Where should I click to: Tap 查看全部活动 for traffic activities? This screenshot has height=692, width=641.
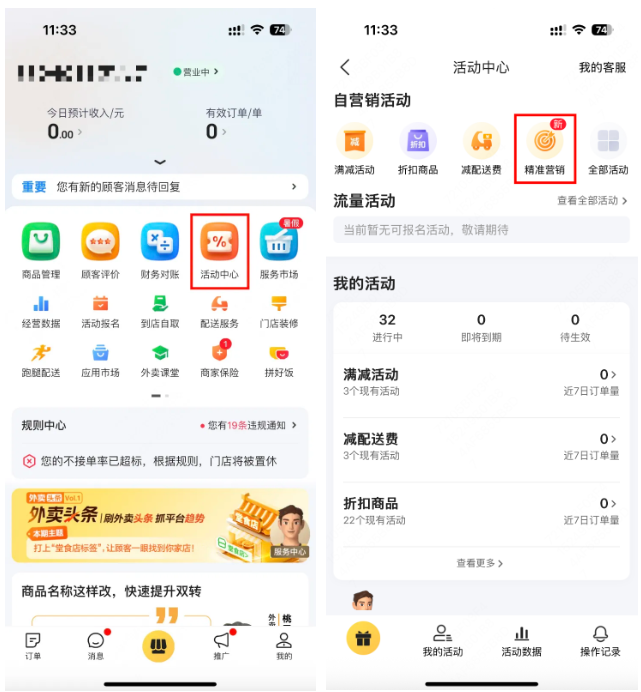(x=592, y=201)
